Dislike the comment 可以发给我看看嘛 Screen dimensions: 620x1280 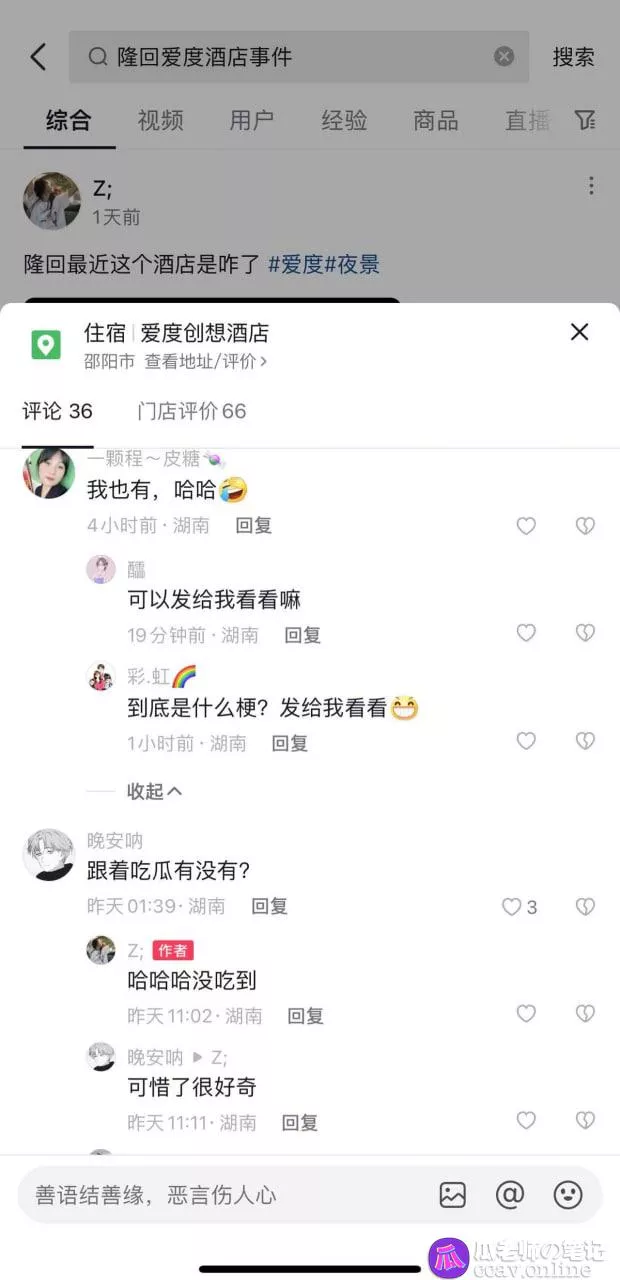[x=586, y=633]
